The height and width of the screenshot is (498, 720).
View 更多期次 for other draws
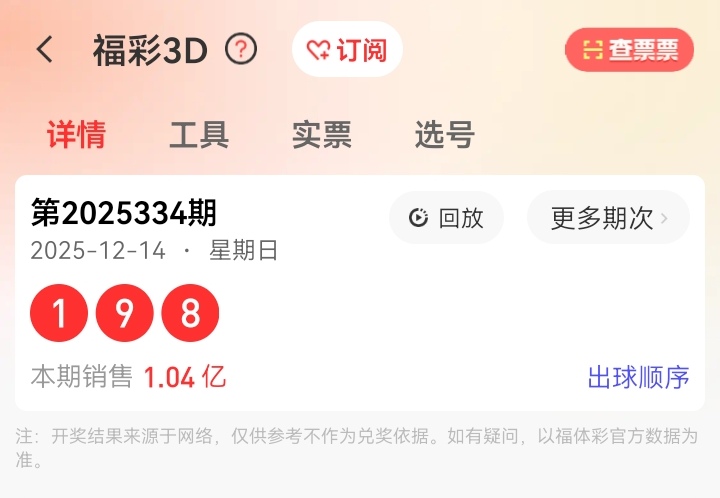coord(608,218)
